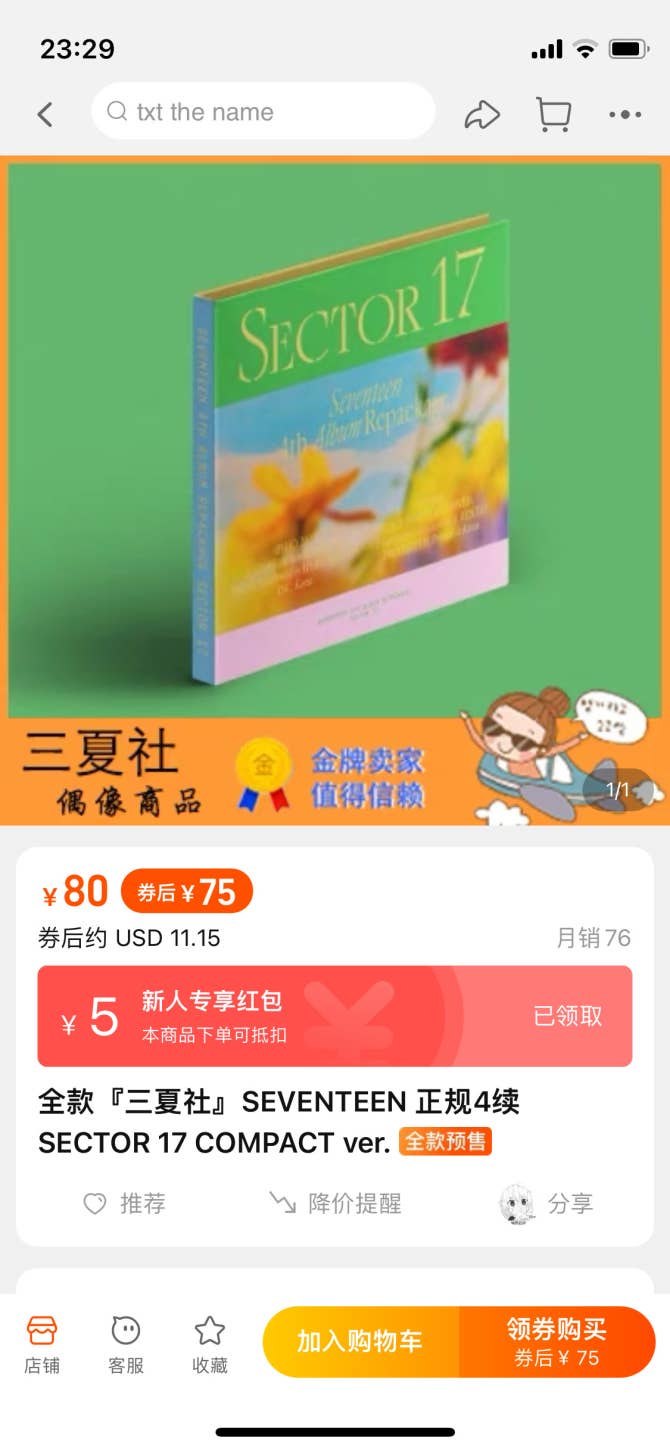The image size is (670, 1451).
Task: Tap the ¥75 after-coupon price badge
Action: (x=187, y=892)
